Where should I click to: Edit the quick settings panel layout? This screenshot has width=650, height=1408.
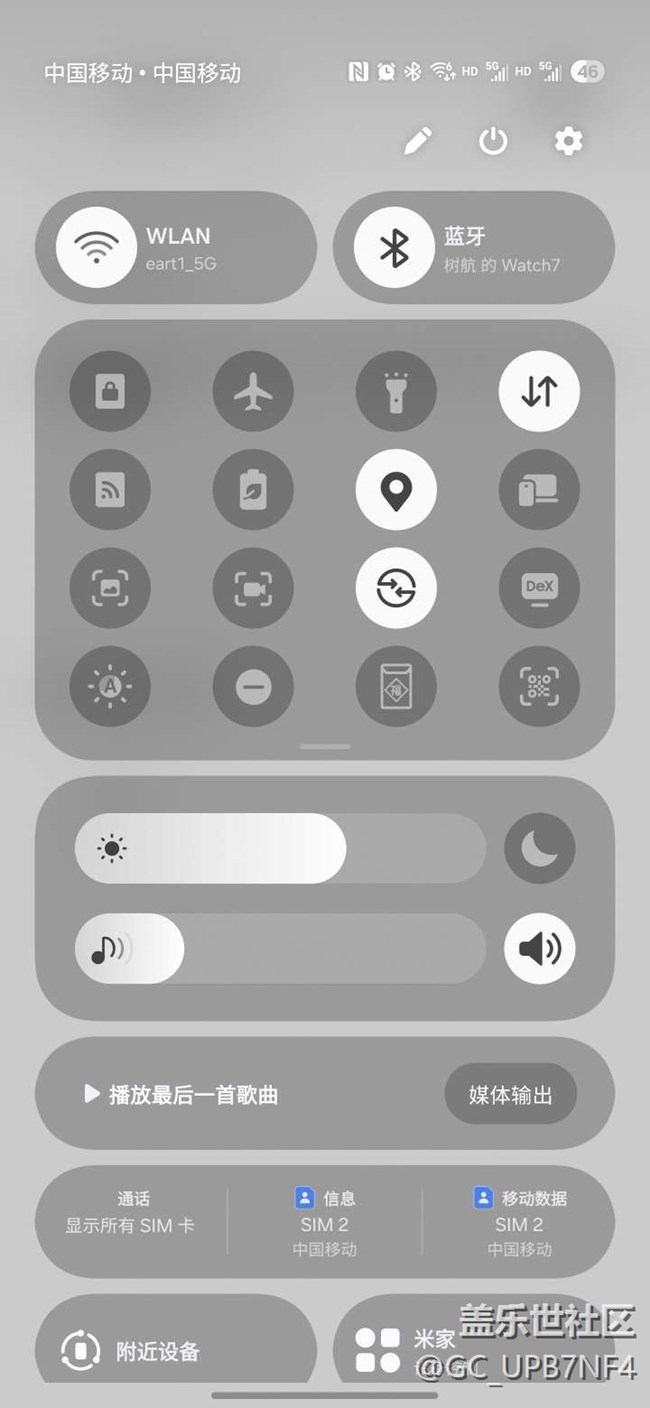click(418, 141)
